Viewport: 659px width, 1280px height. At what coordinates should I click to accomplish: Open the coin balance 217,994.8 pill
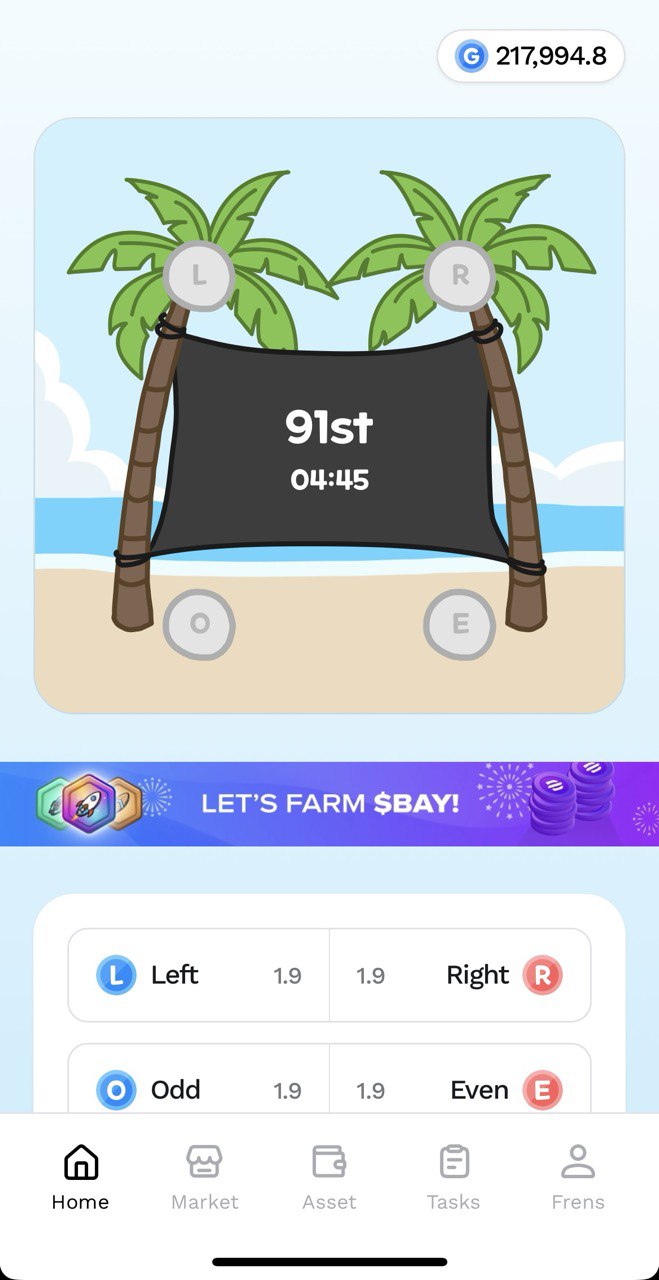(531, 56)
